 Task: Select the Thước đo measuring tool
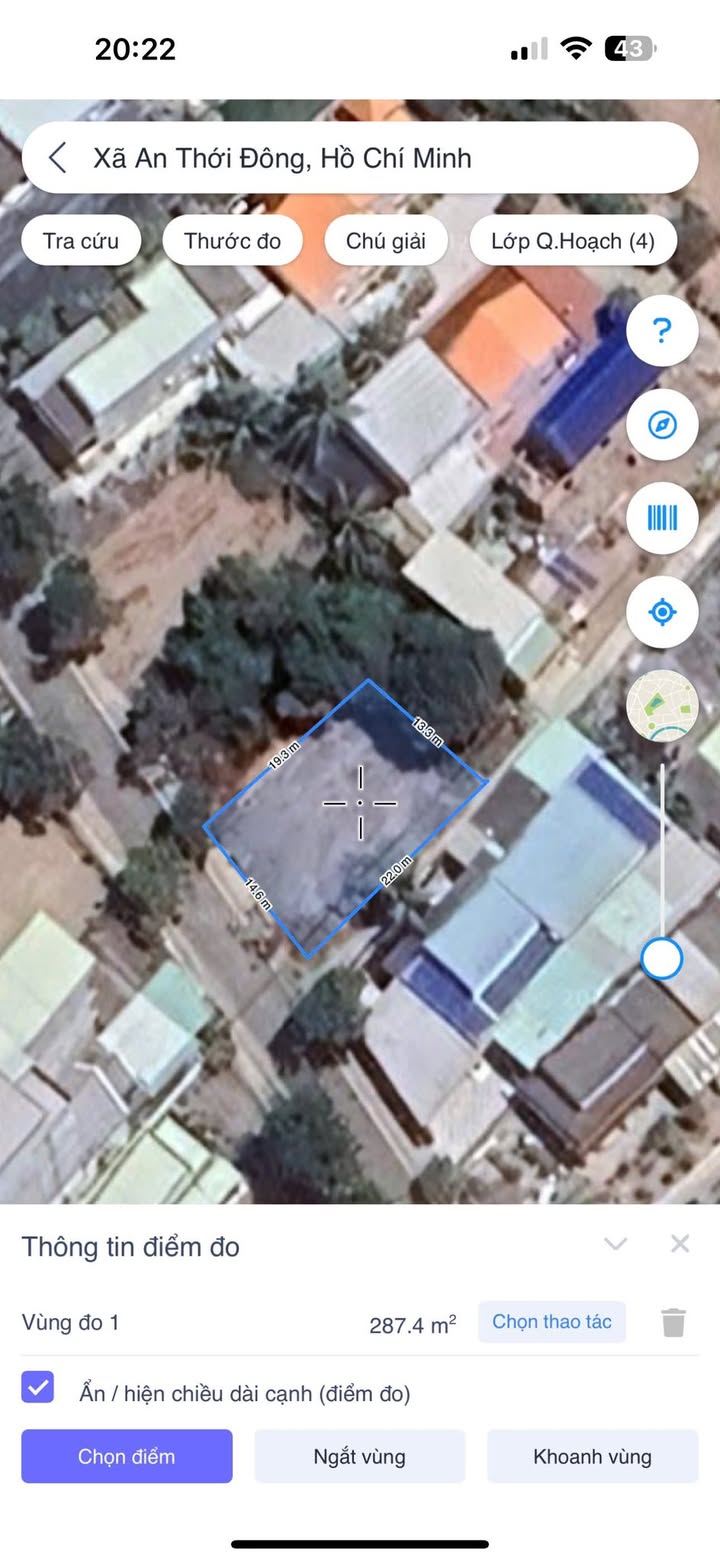232,241
